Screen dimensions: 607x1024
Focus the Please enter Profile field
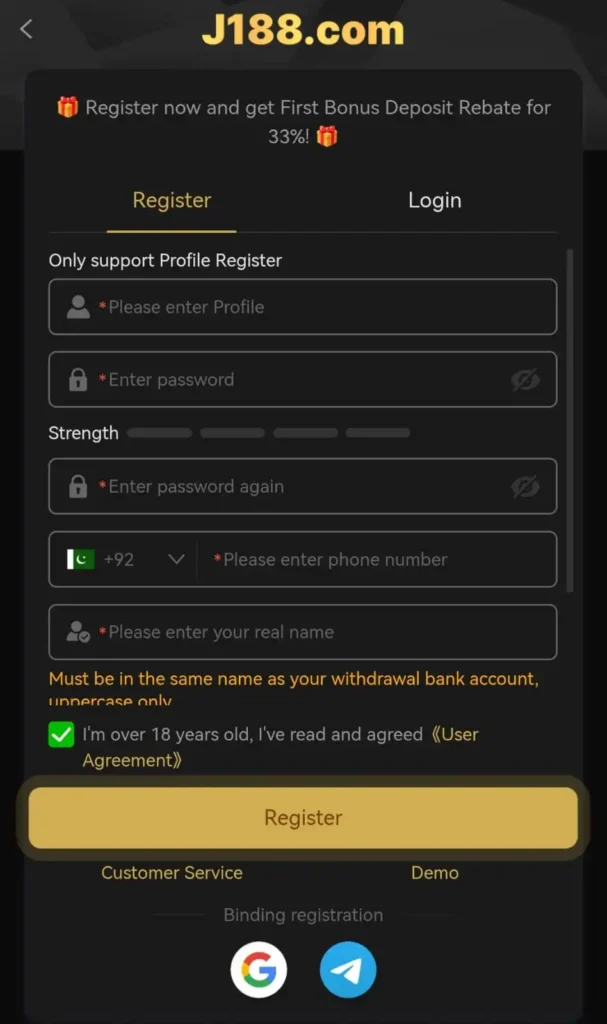coord(320,307)
